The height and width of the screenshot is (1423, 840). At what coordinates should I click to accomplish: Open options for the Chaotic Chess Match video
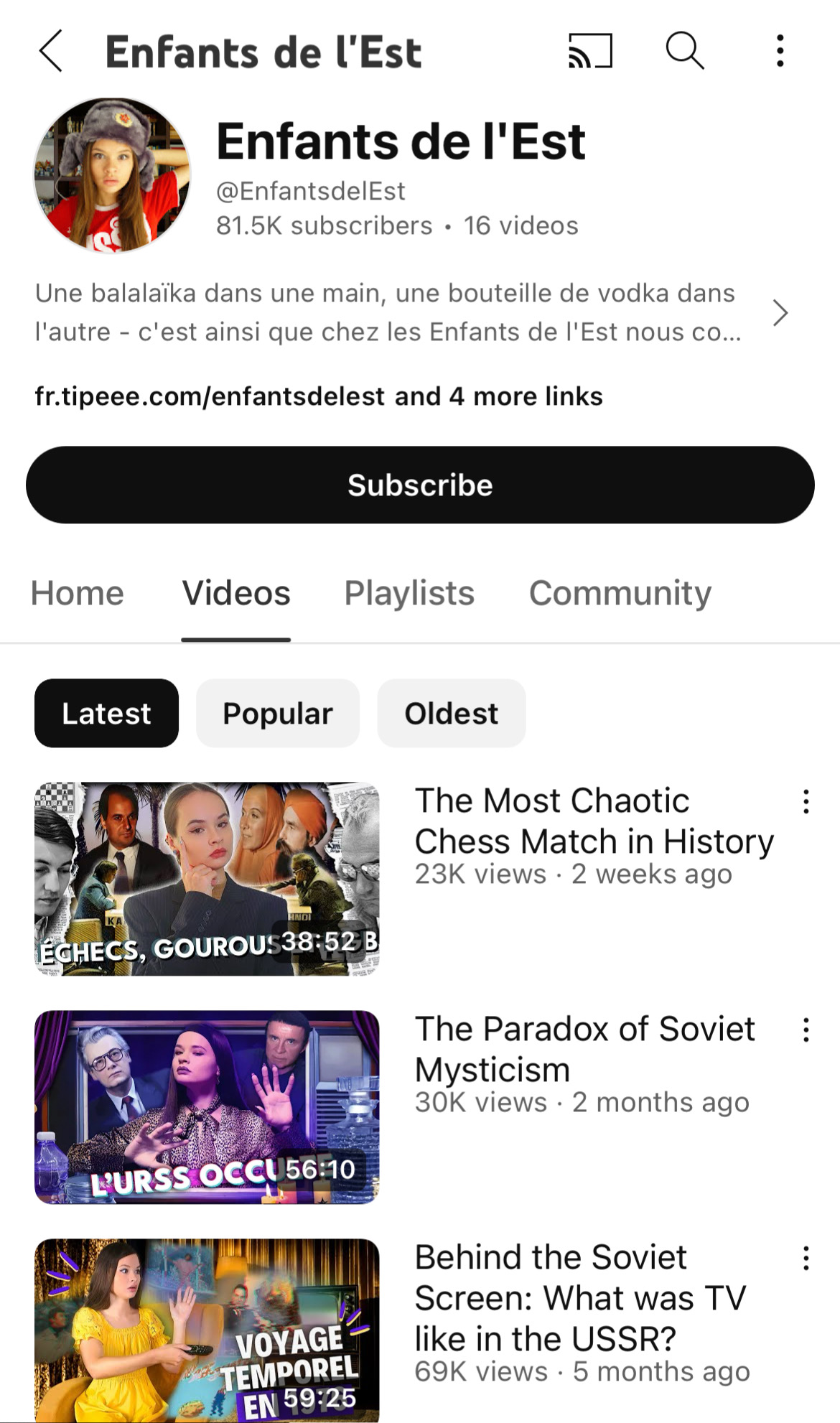coord(806,802)
